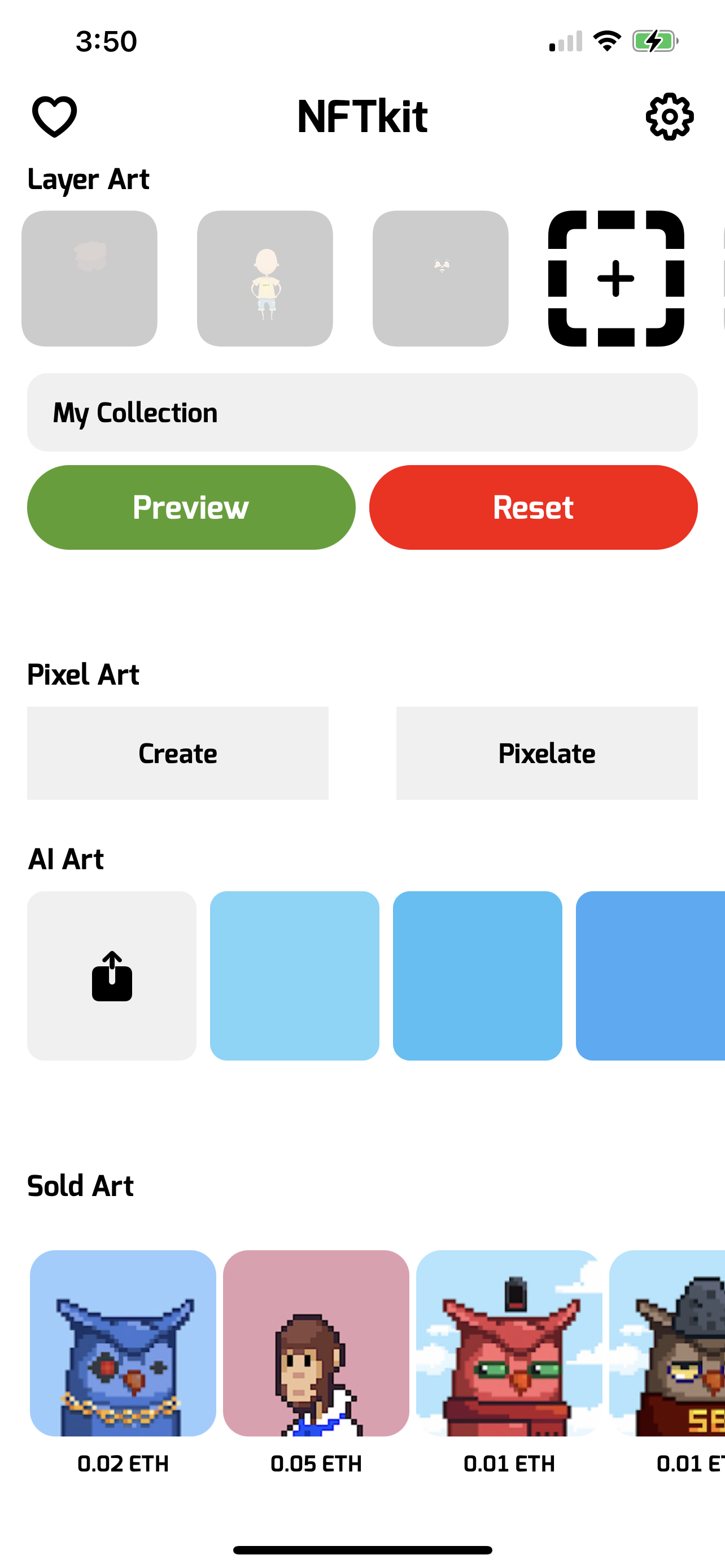
Task: Open settings via the gear icon
Action: coord(670,116)
